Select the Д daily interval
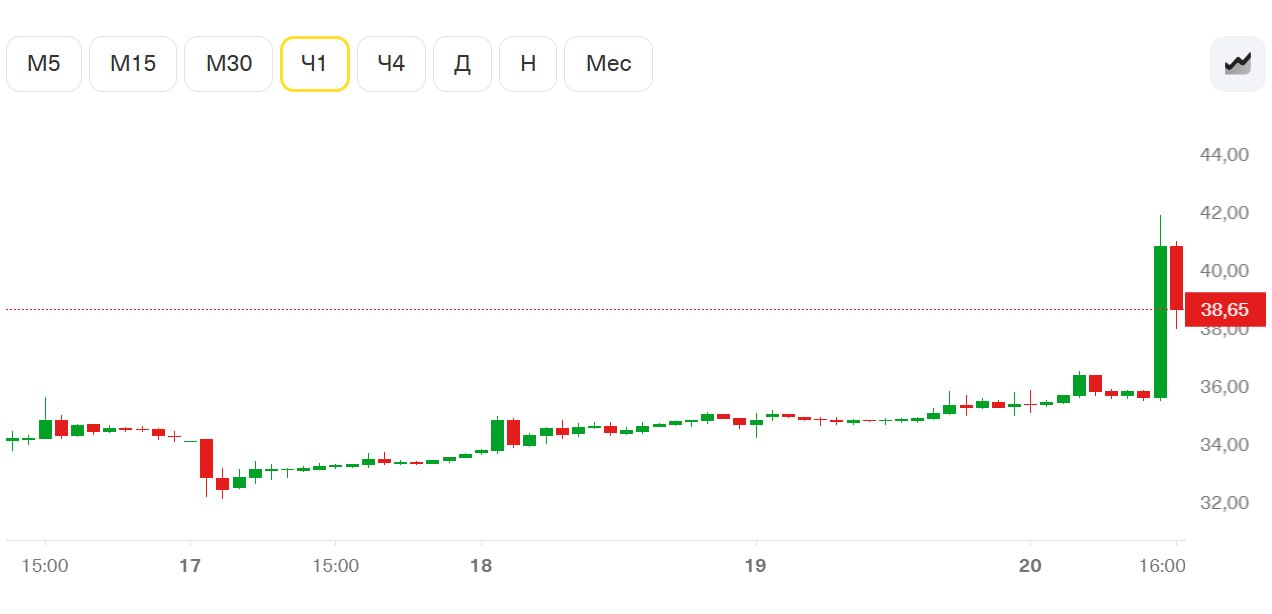Viewport: 1272px width, 614px height. tap(462, 64)
